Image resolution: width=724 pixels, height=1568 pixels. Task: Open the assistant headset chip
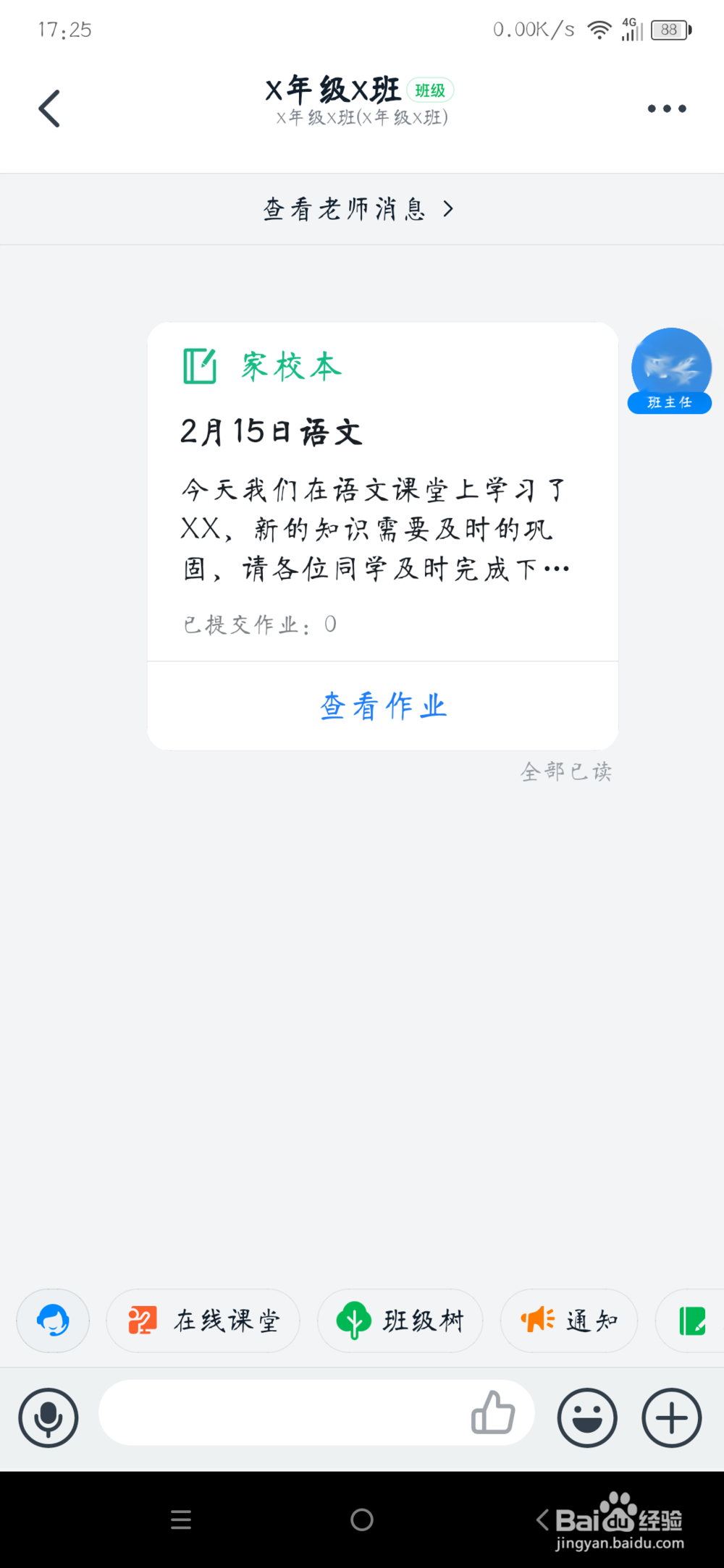tap(53, 1321)
